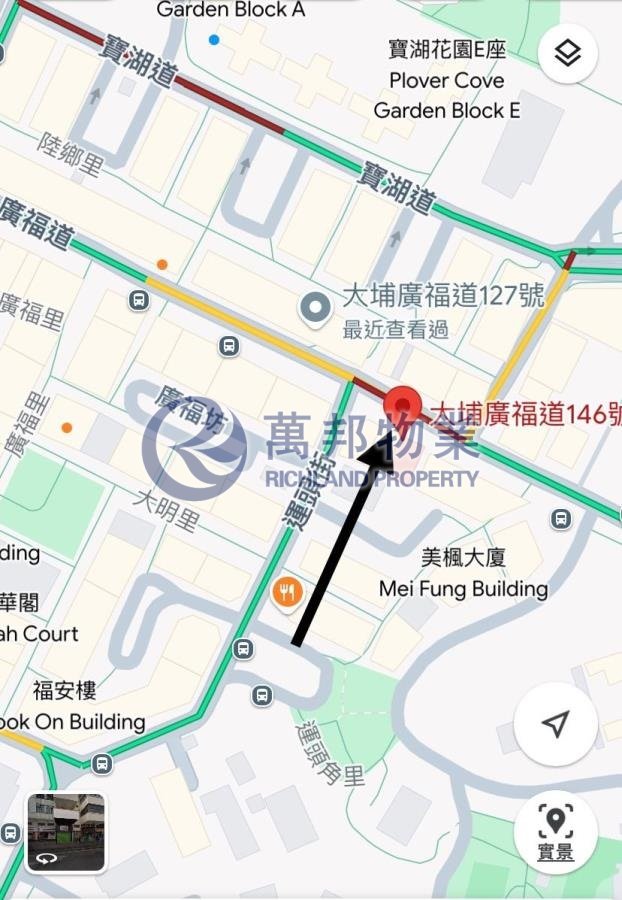Open the 實景 Live View button
The width and height of the screenshot is (622, 900).
click(555, 831)
